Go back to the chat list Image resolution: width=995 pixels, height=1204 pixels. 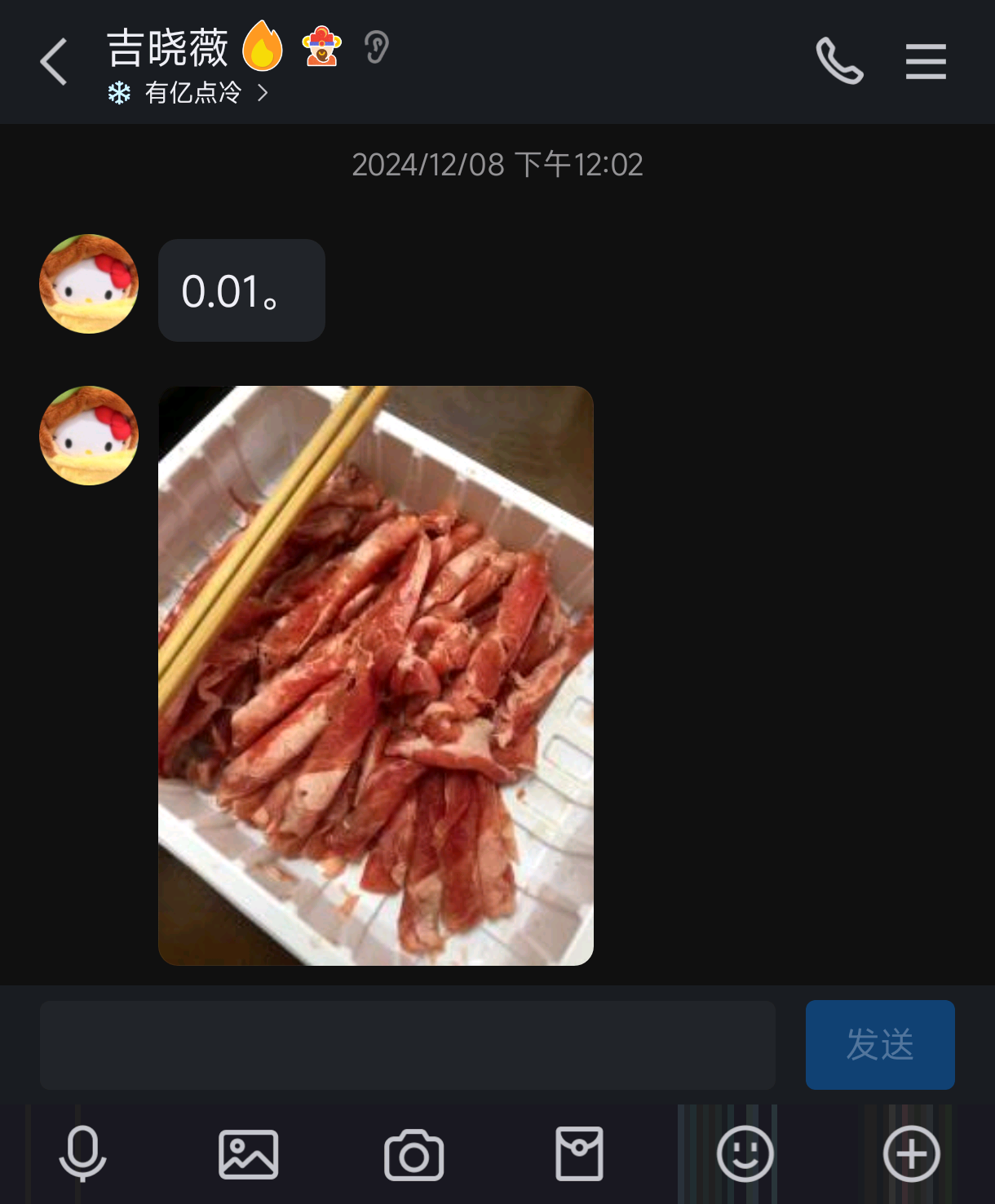click(54, 62)
